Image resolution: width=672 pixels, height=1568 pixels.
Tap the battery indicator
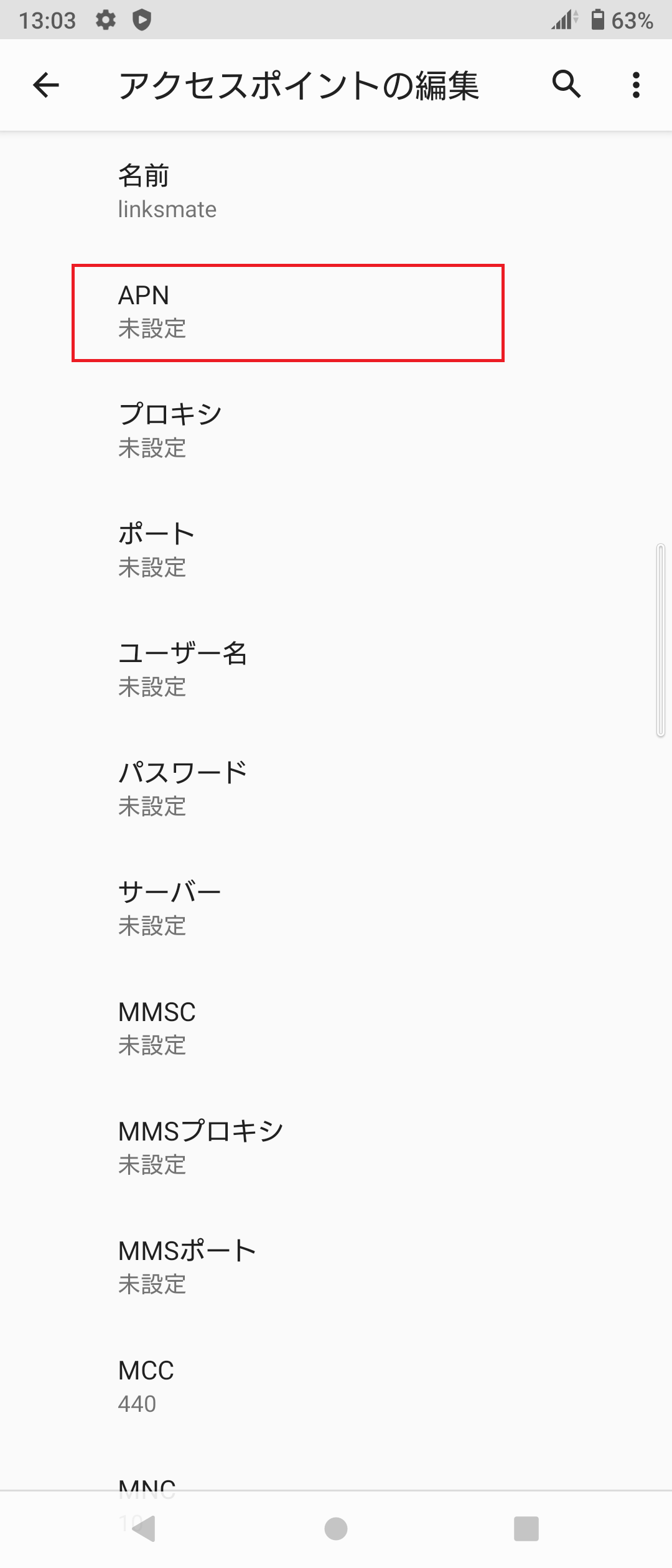click(x=597, y=20)
